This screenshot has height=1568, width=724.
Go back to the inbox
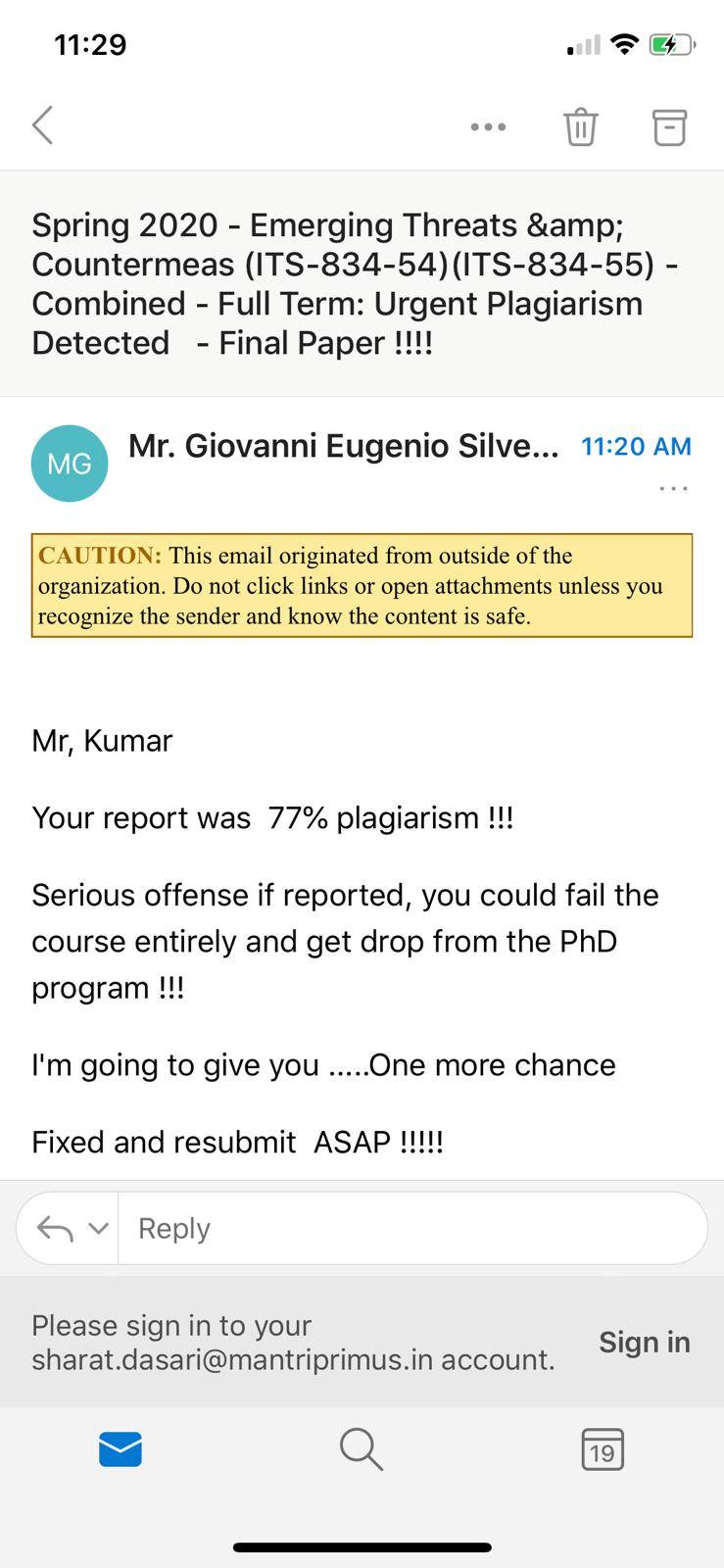[42, 125]
